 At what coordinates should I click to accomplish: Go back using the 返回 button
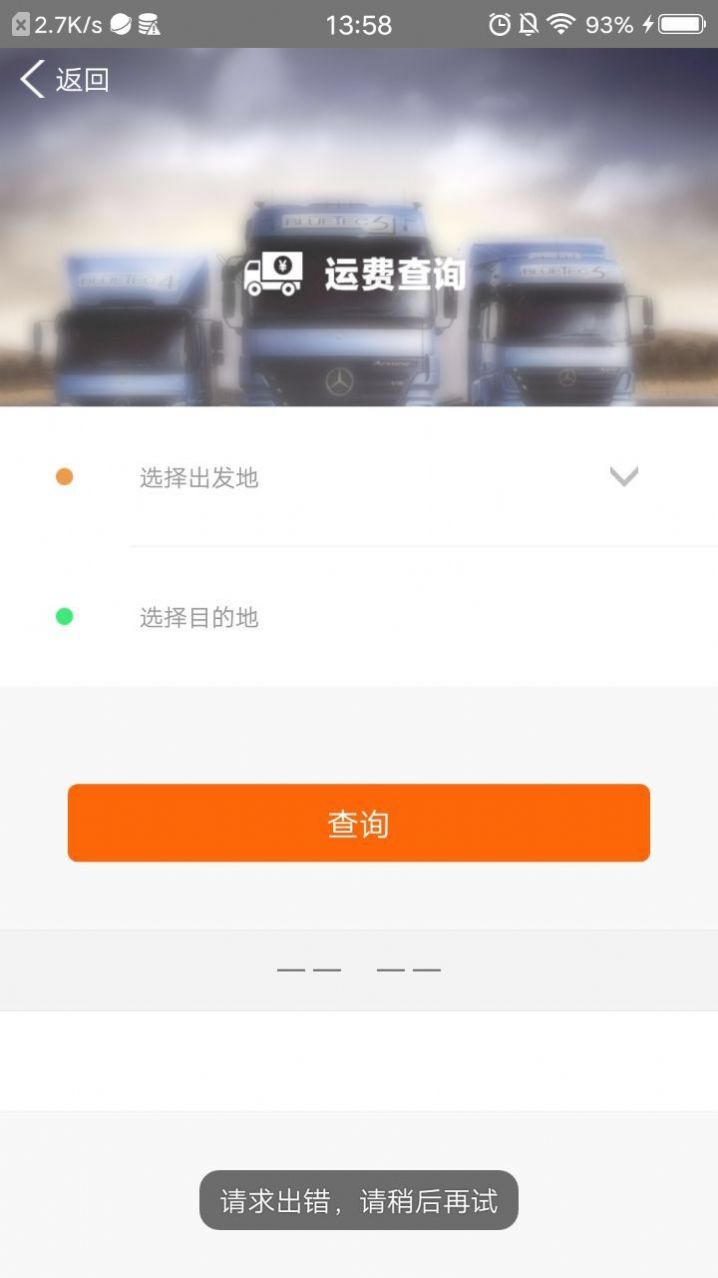coord(64,80)
